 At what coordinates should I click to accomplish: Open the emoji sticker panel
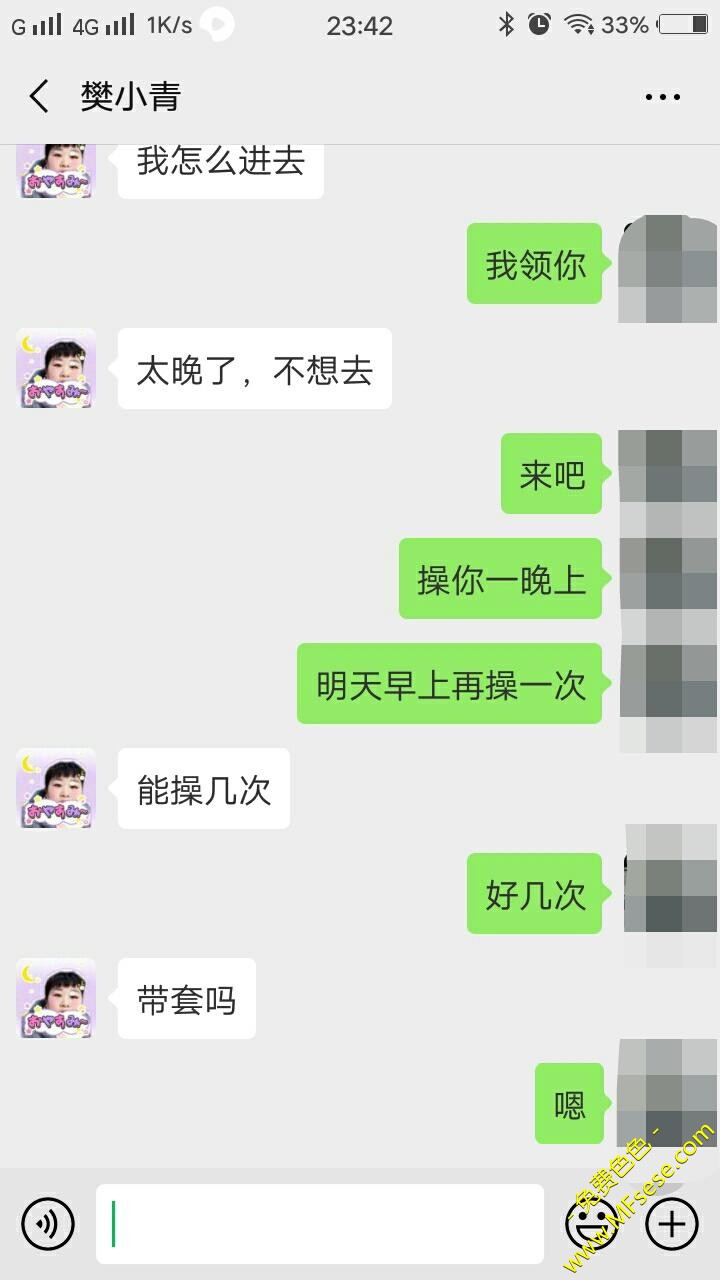click(591, 1223)
